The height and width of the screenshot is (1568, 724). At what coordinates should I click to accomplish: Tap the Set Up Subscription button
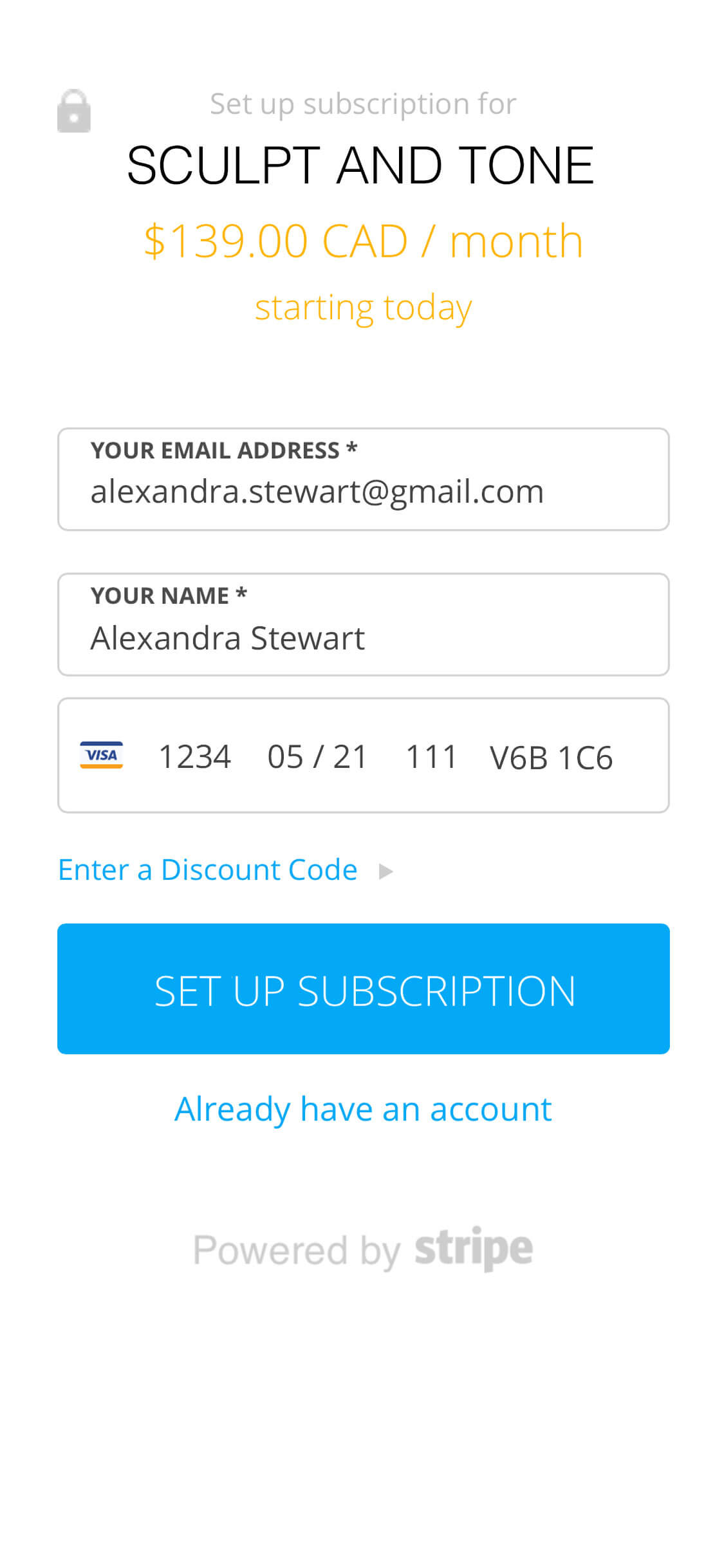363,989
